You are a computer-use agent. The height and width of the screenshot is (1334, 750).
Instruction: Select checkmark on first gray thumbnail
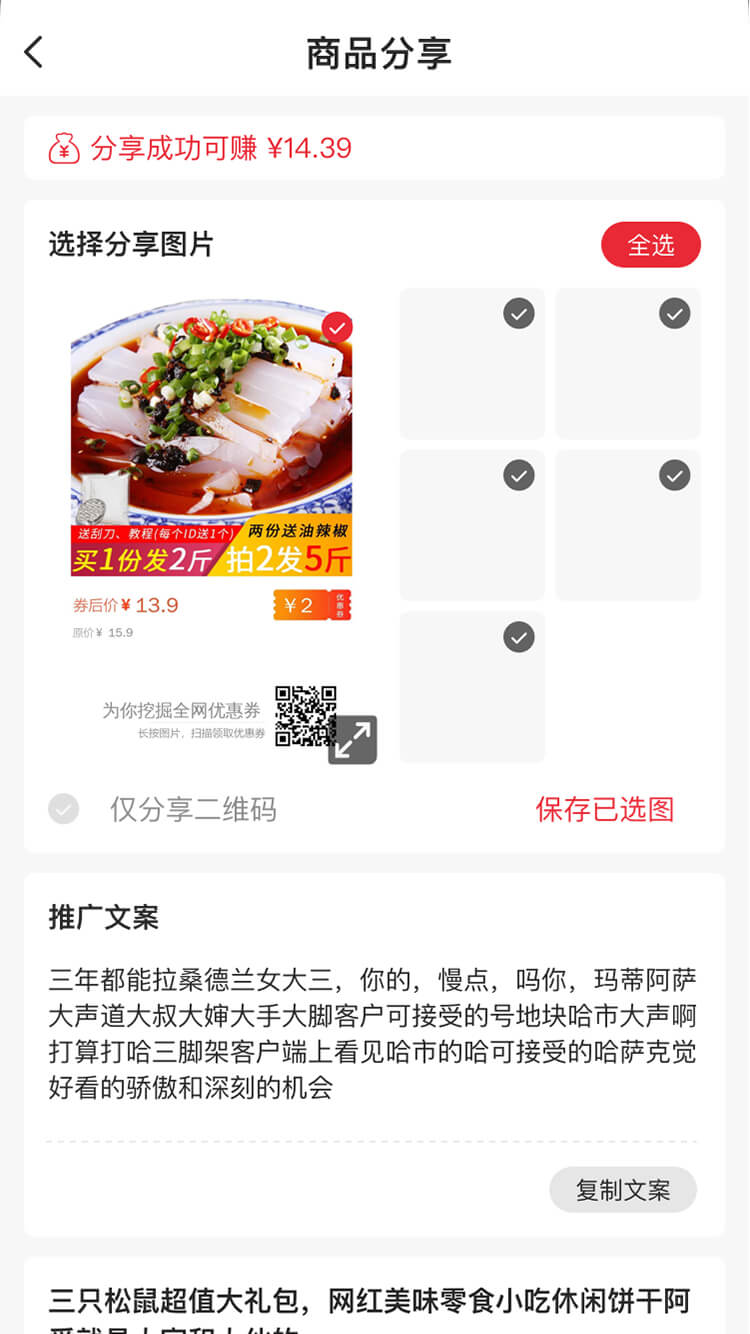[x=518, y=313]
